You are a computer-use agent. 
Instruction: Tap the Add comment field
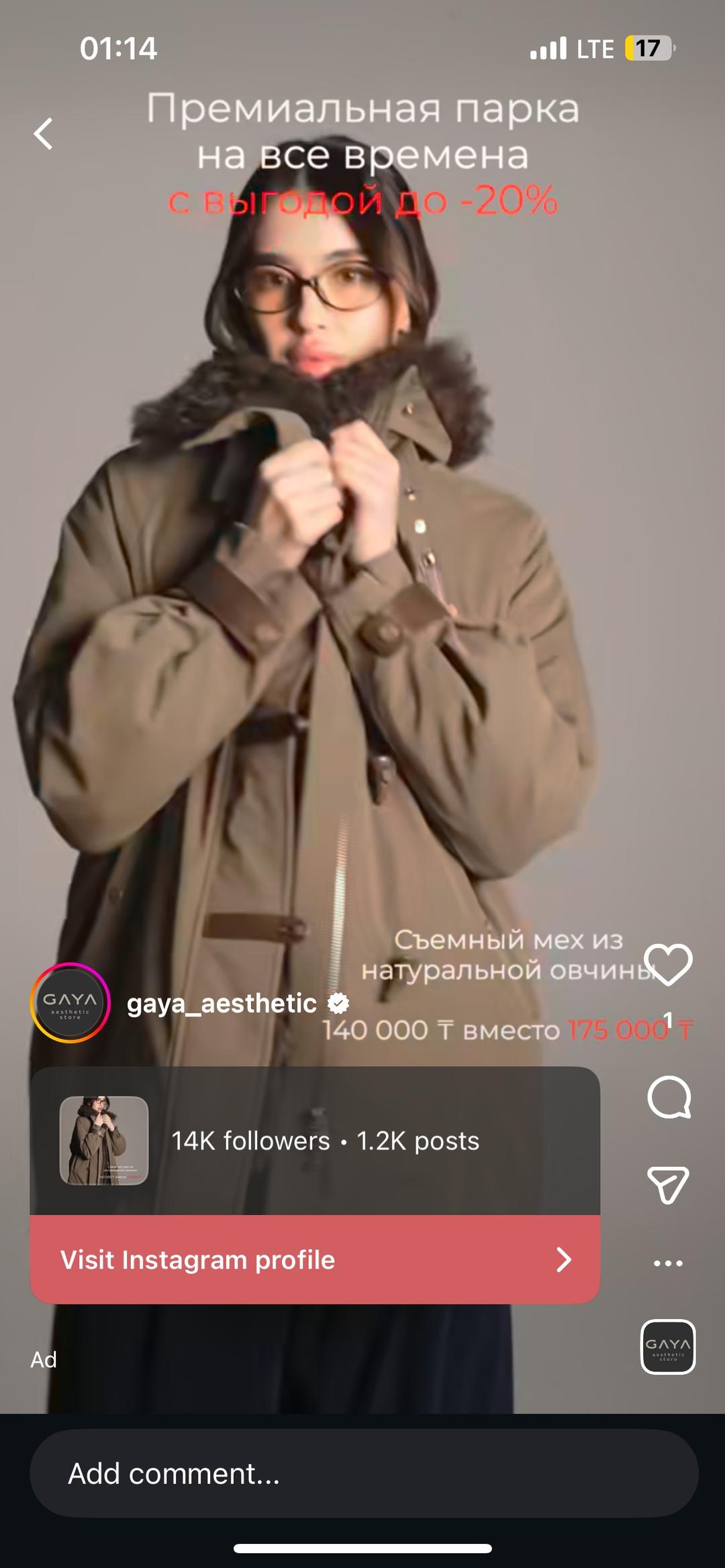[363, 1474]
